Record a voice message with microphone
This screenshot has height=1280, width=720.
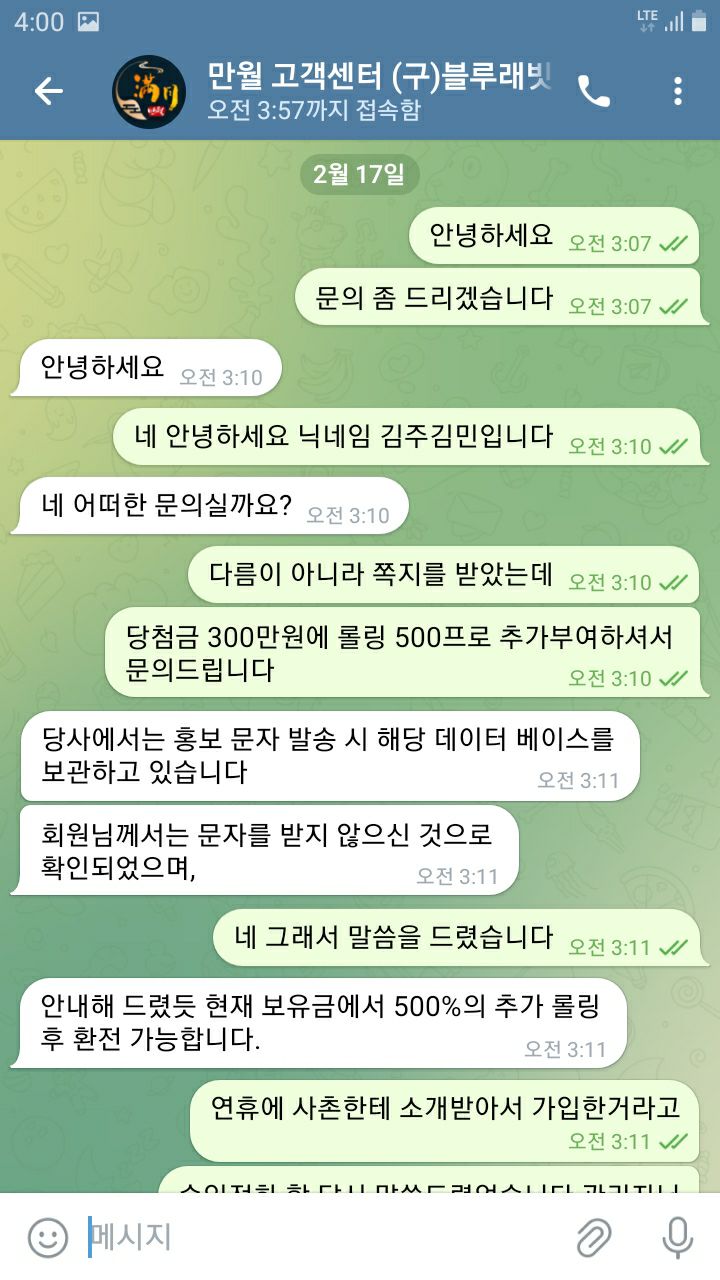point(677,1238)
